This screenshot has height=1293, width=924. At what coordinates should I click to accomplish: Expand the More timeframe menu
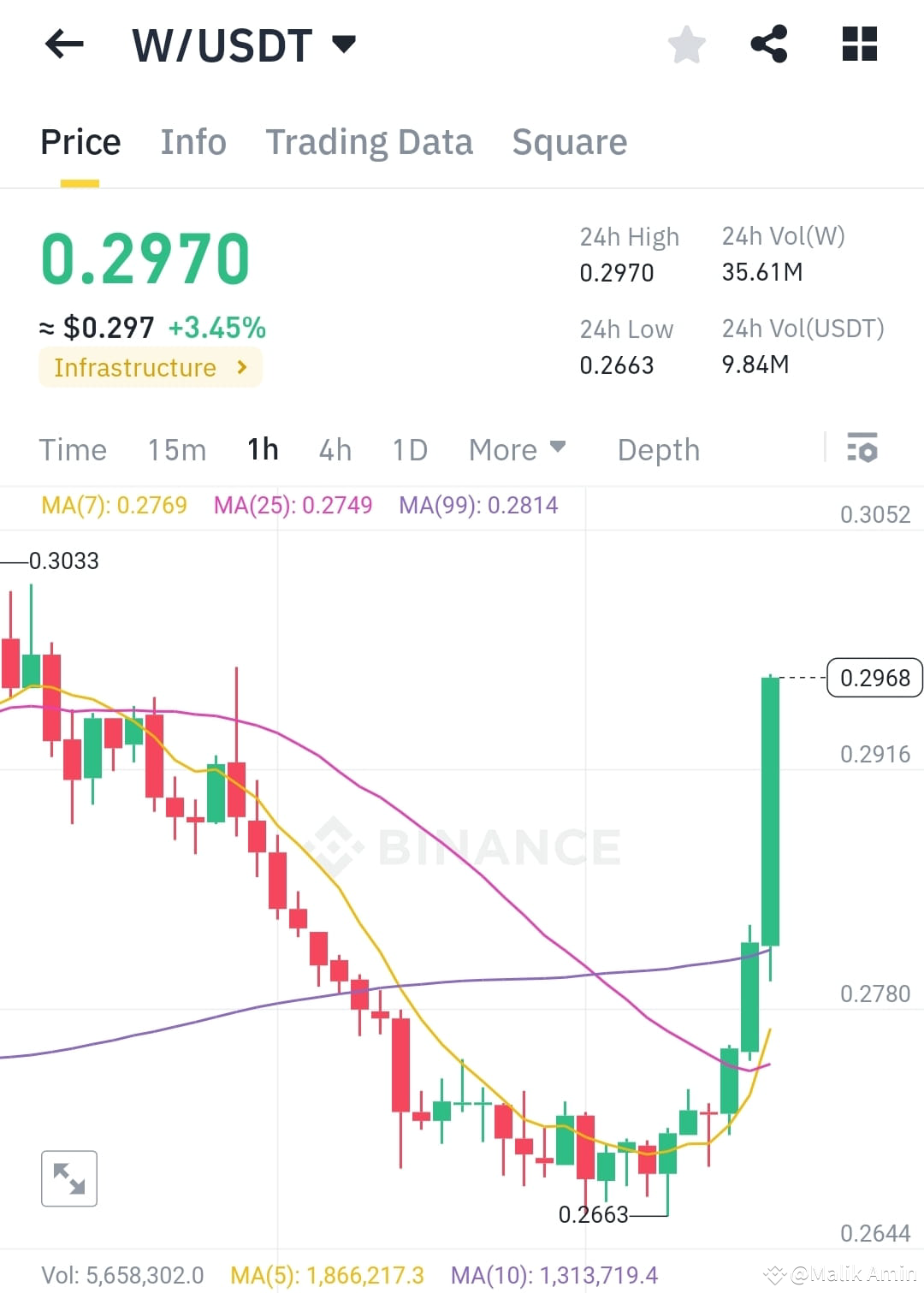[x=517, y=448]
